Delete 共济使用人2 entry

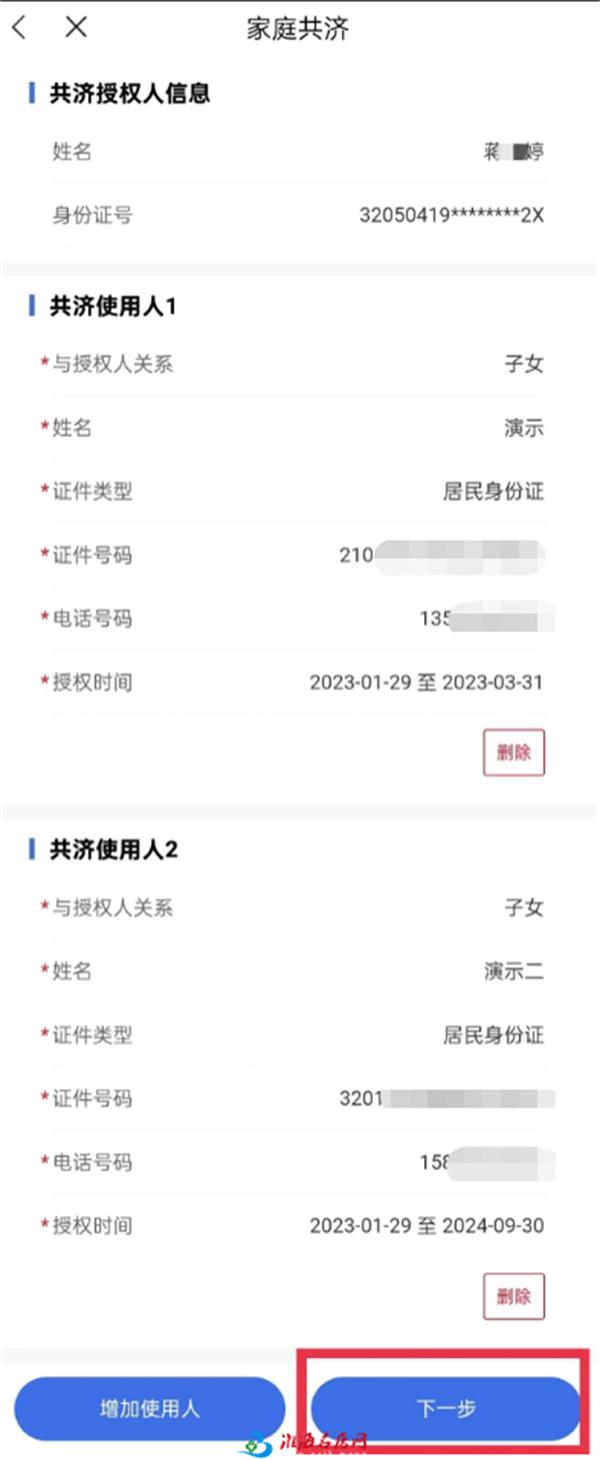514,1298
